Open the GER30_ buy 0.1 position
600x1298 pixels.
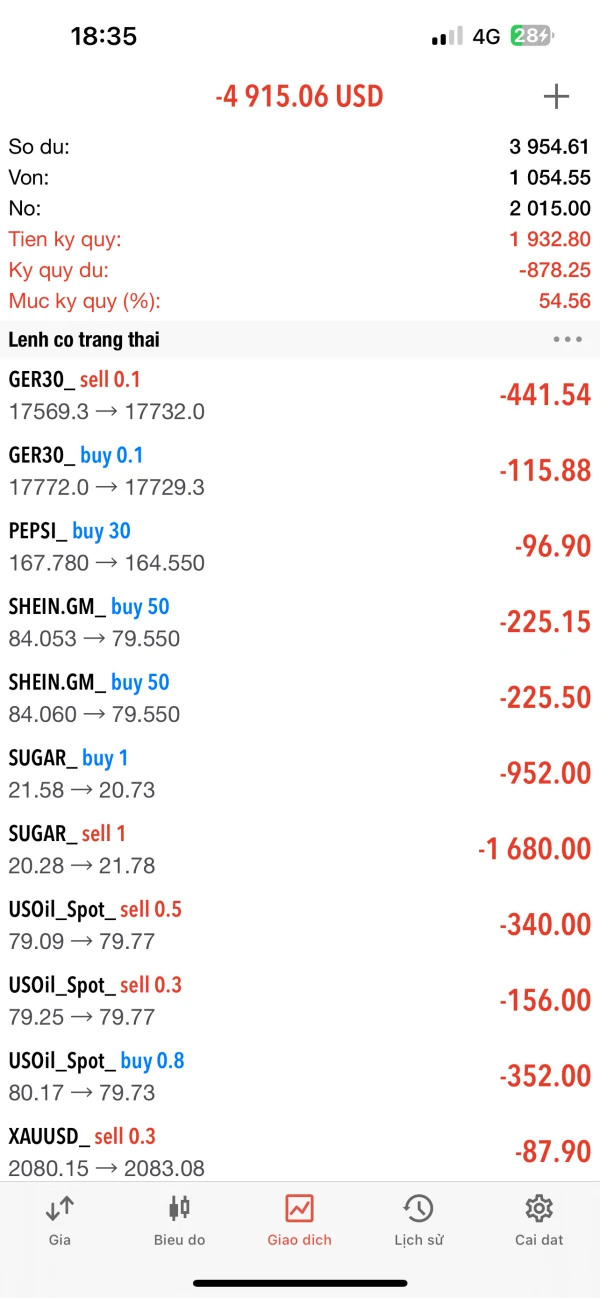(x=300, y=471)
